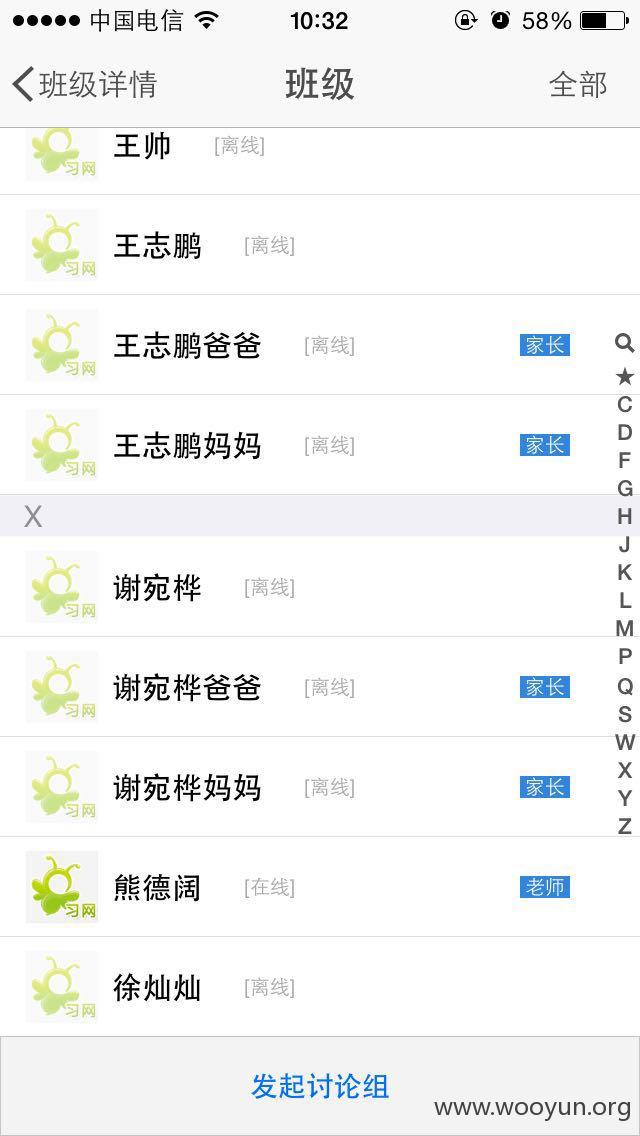
Task: Select 王志鹏爸爸 from the list
Action: [x=320, y=346]
